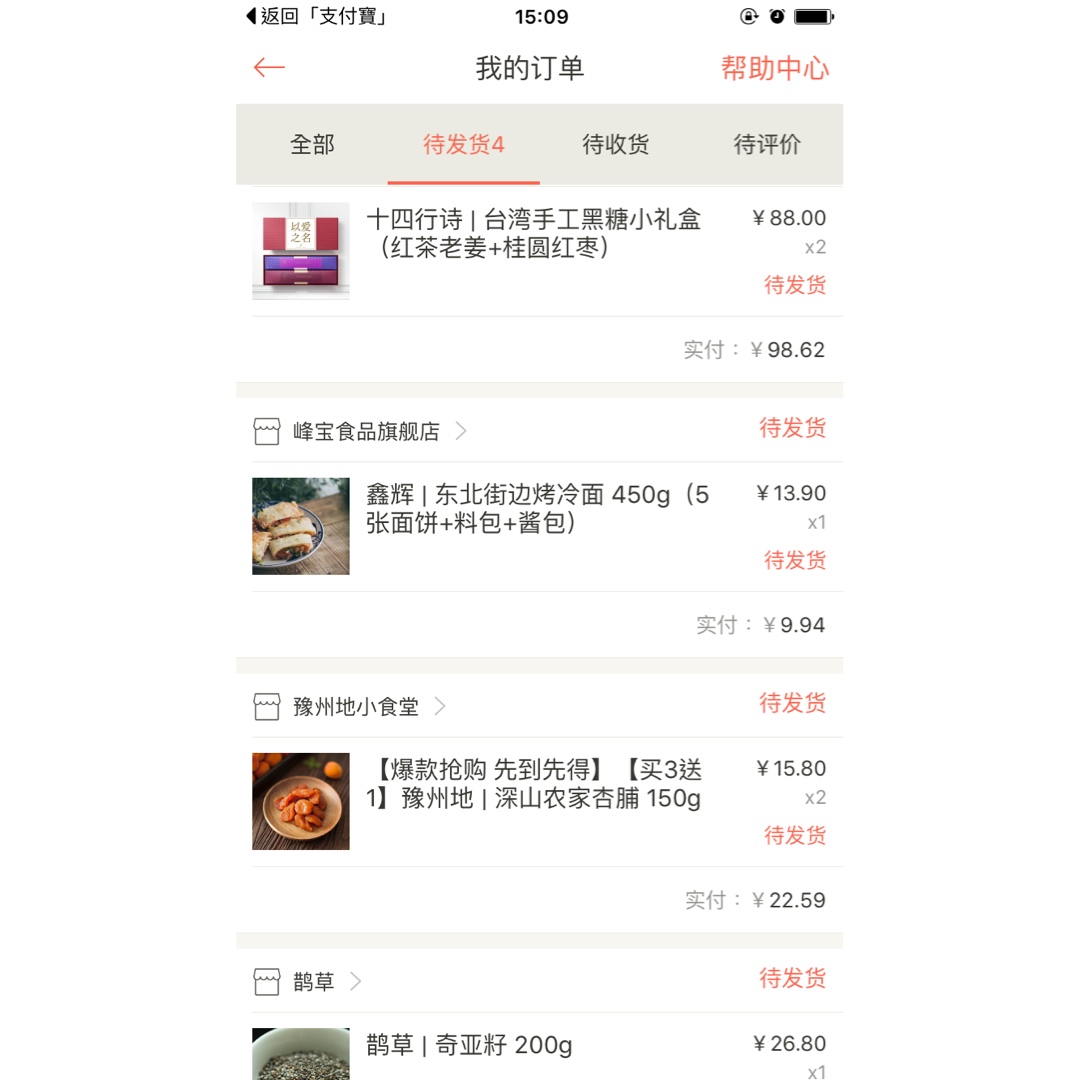
Task: Open the 十四行诗 黑糖小礼盒 order
Action: click(x=533, y=234)
